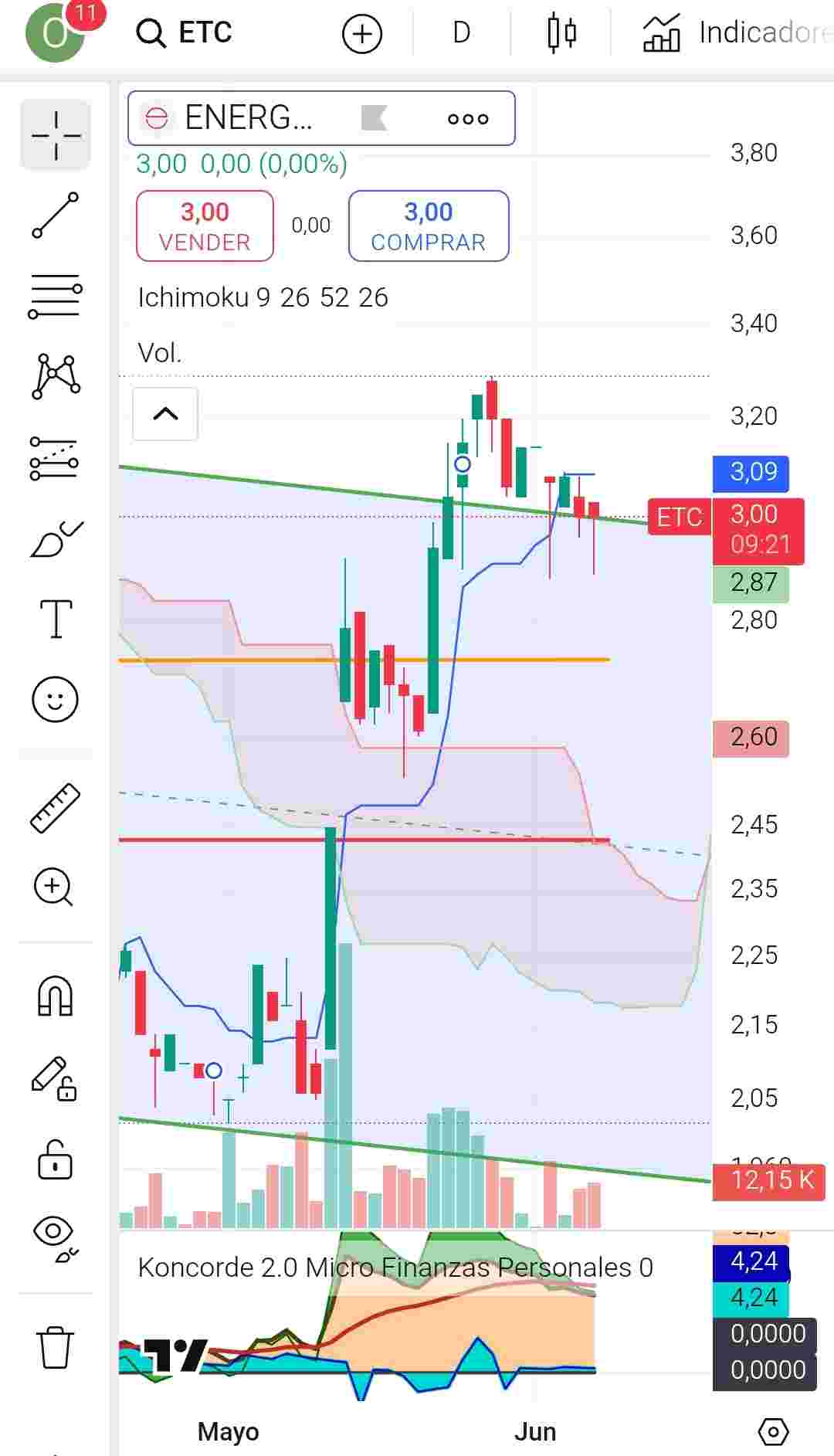Open the Indicadores menu
834x1456 pixels.
point(737,33)
